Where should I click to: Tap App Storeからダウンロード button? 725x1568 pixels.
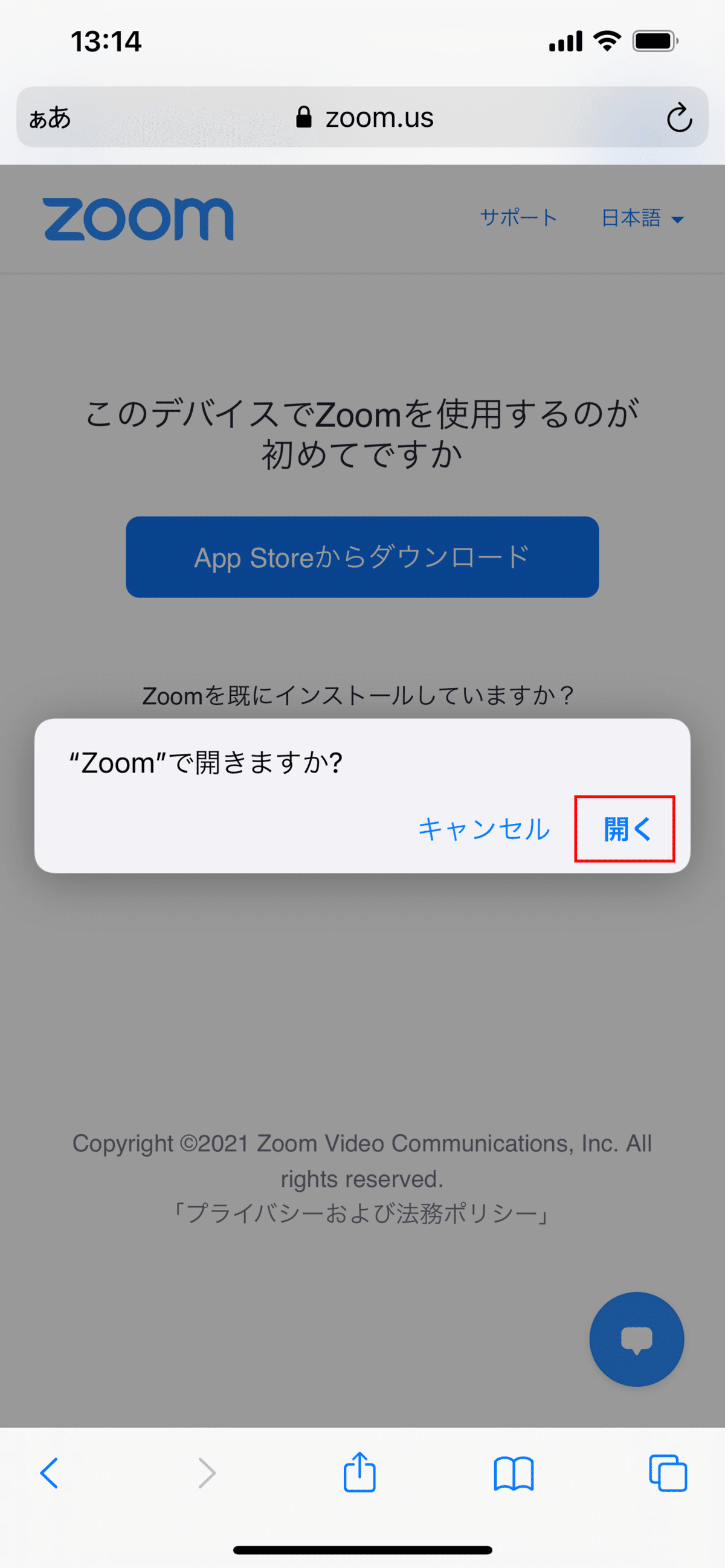pos(362,557)
